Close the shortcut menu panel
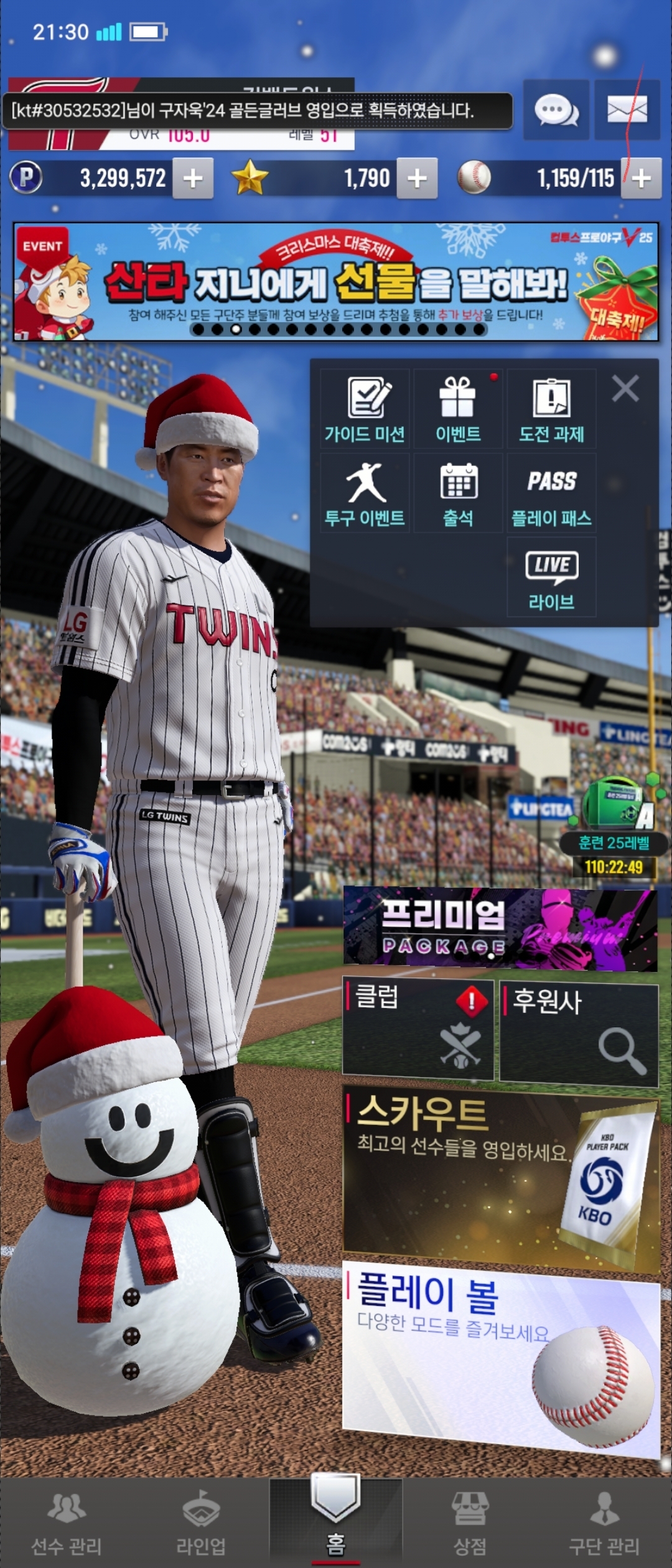This screenshot has width=672, height=1568. (625, 389)
